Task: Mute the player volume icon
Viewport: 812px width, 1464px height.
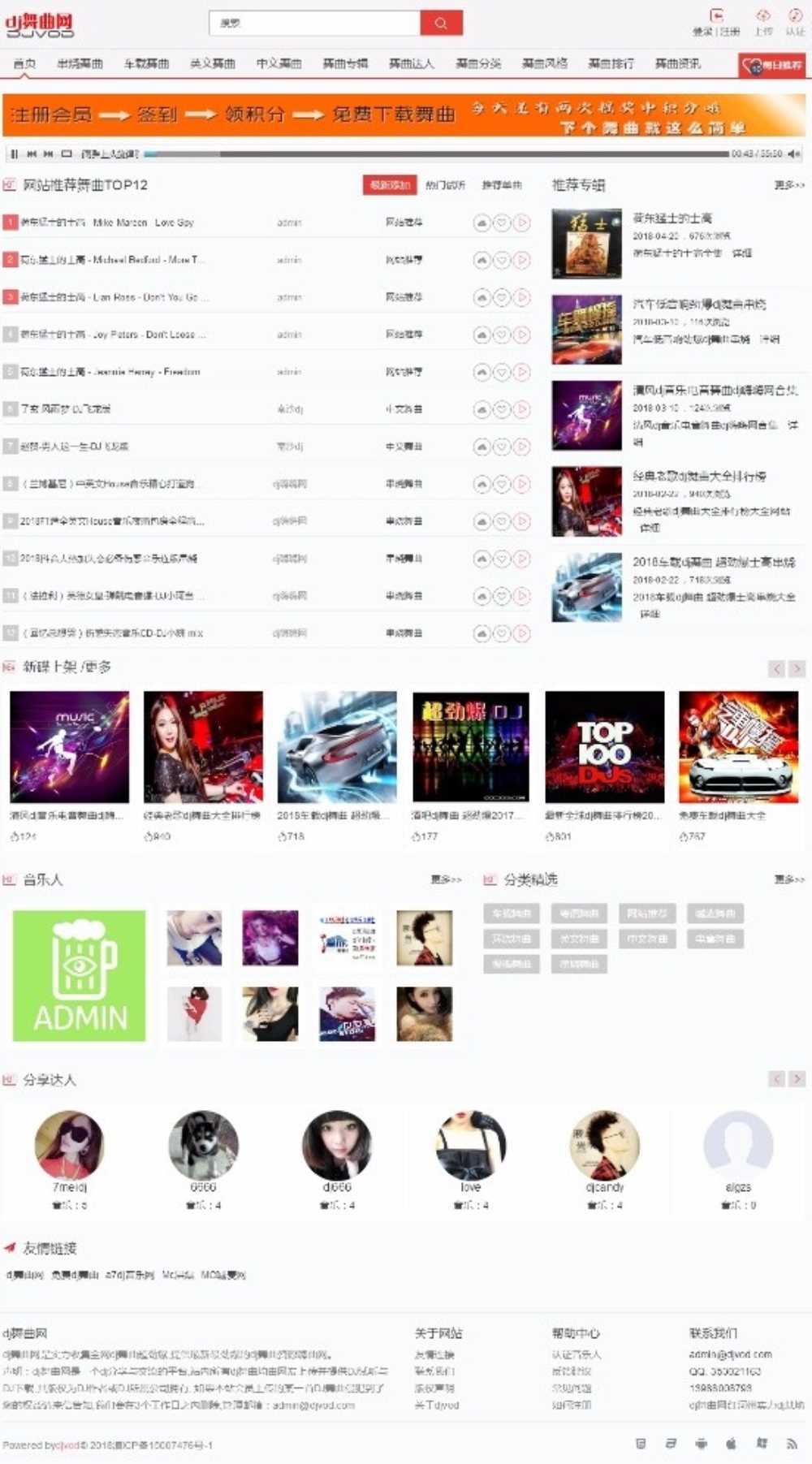Action: coord(793,153)
